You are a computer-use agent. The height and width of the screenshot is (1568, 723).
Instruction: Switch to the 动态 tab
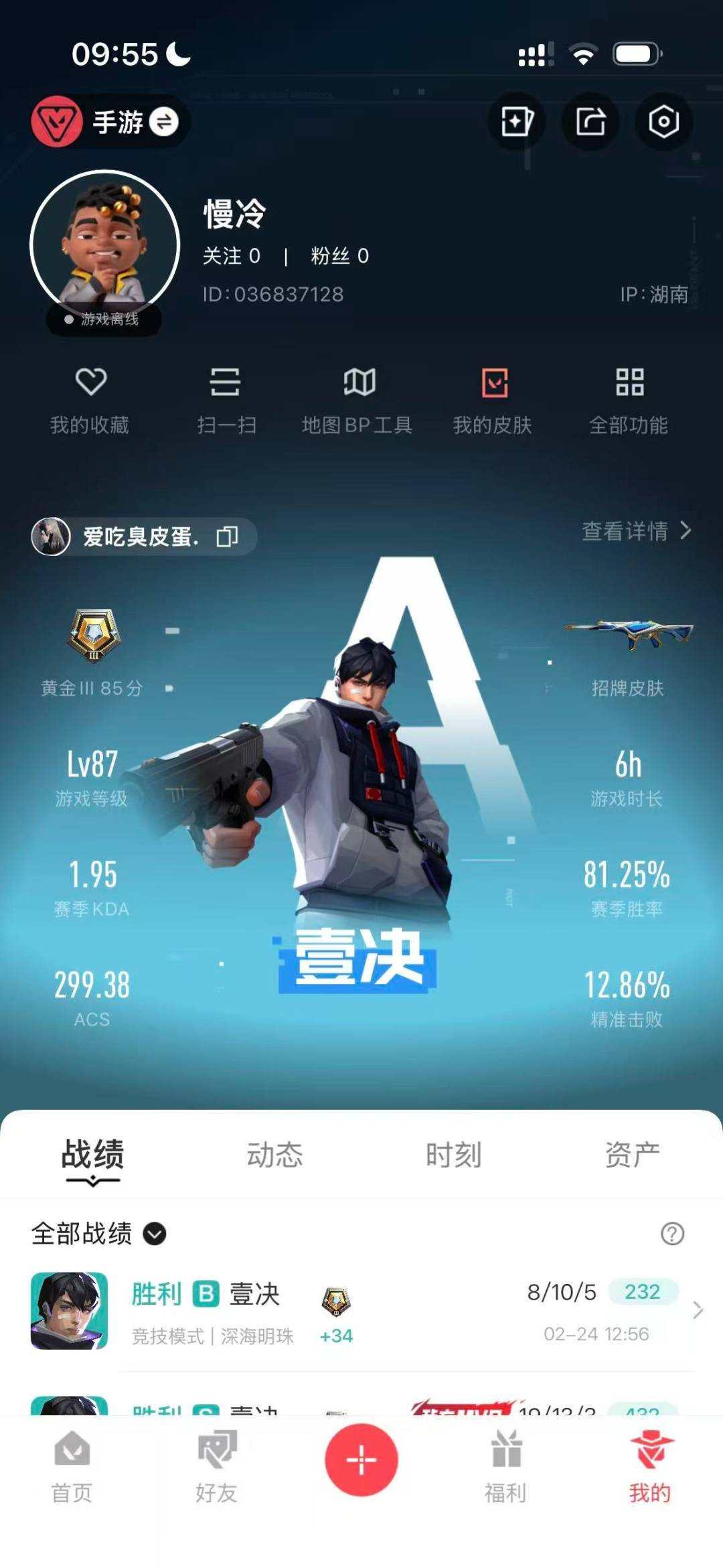point(275,1153)
